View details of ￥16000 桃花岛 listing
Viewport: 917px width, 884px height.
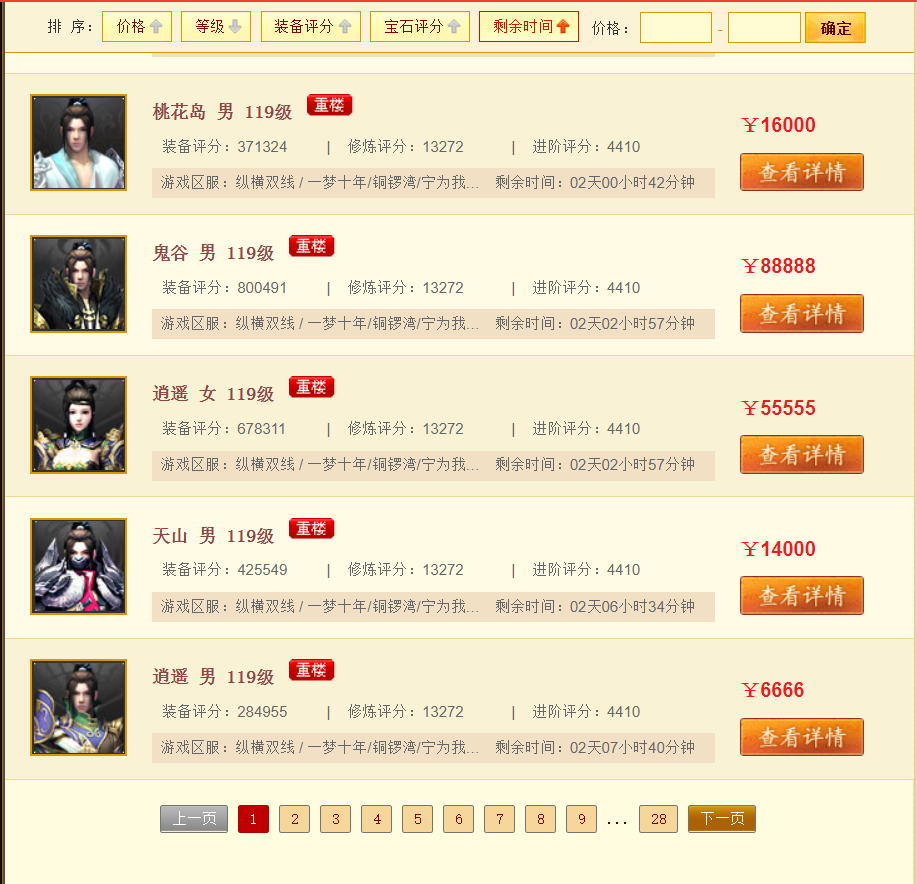click(x=801, y=172)
